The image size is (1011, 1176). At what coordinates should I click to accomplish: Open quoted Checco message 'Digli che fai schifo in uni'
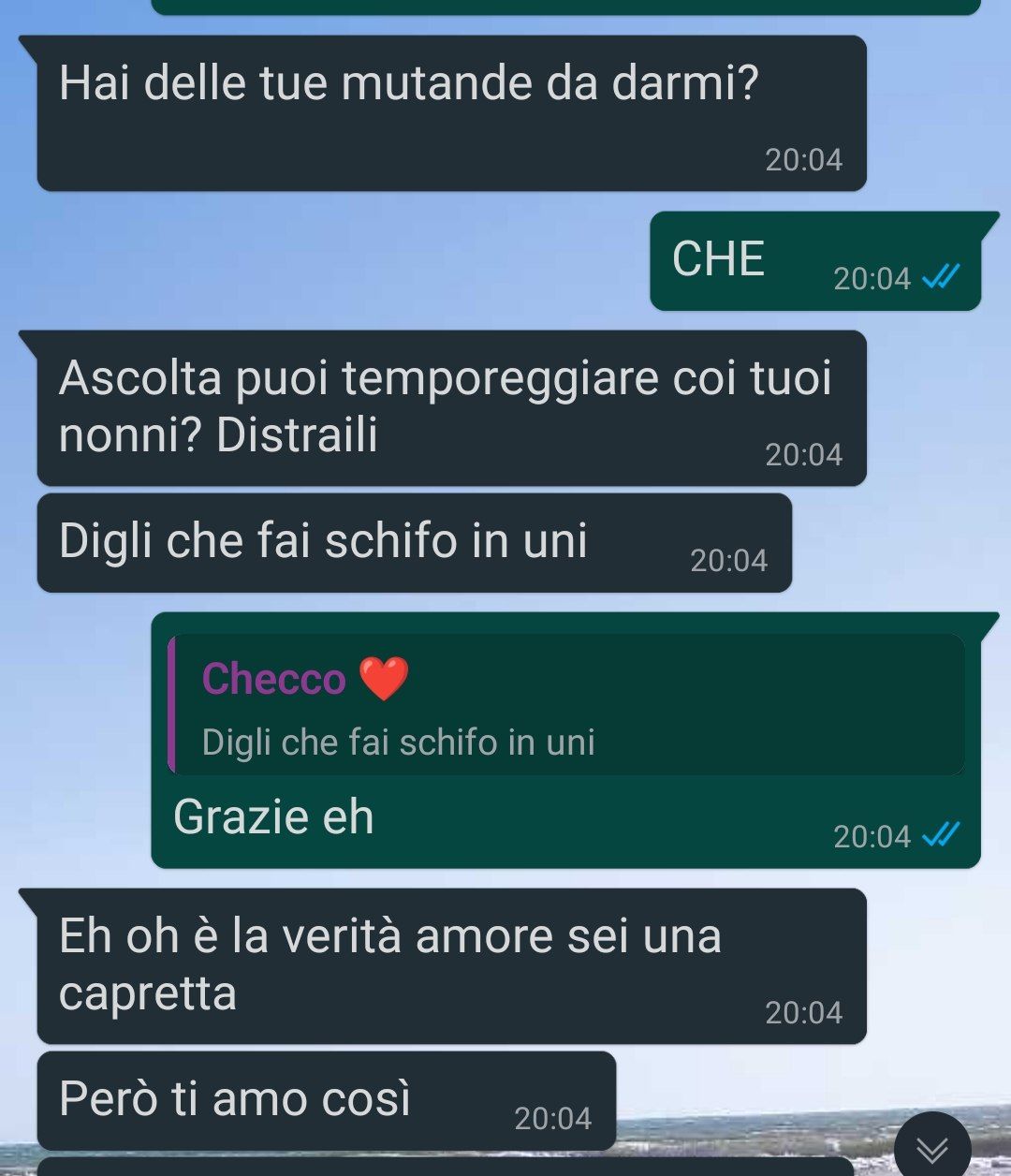[565, 705]
